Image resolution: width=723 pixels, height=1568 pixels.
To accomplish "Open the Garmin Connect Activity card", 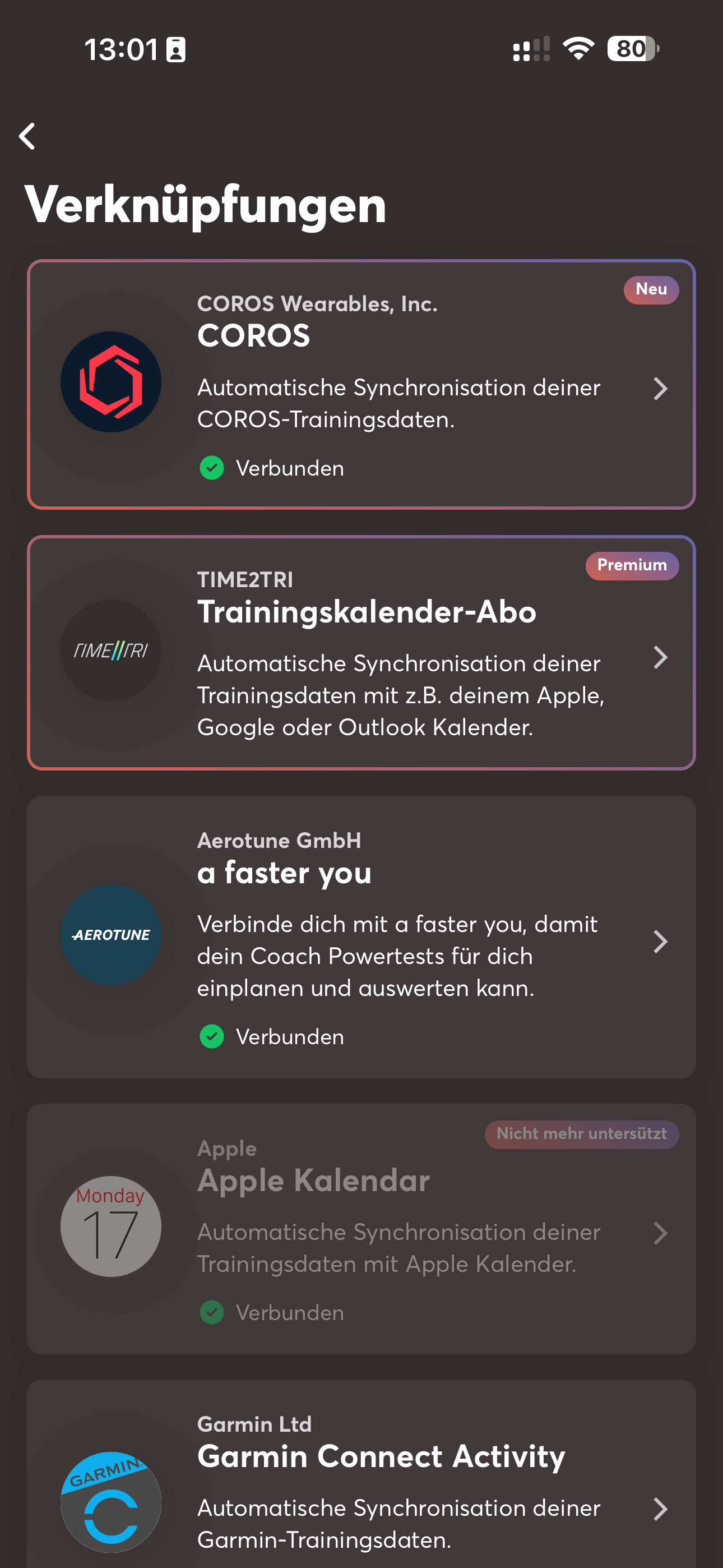I will [x=361, y=1485].
